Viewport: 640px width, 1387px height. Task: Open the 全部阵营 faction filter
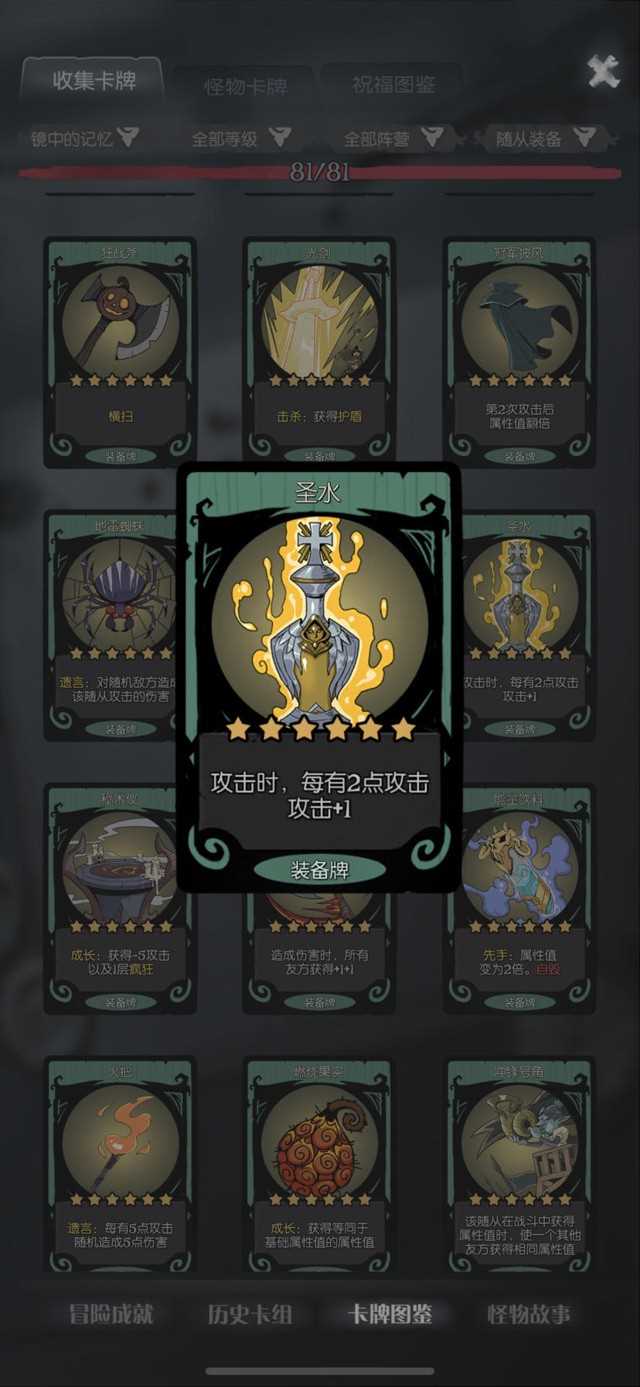point(392,138)
